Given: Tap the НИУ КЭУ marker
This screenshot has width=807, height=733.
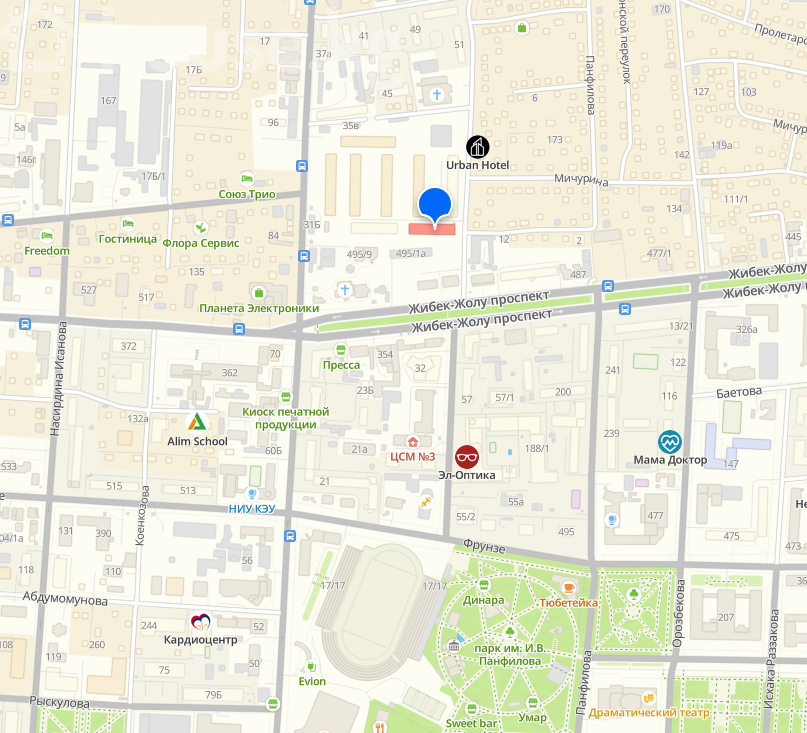Looking at the screenshot, I should pyautogui.click(x=252, y=493).
